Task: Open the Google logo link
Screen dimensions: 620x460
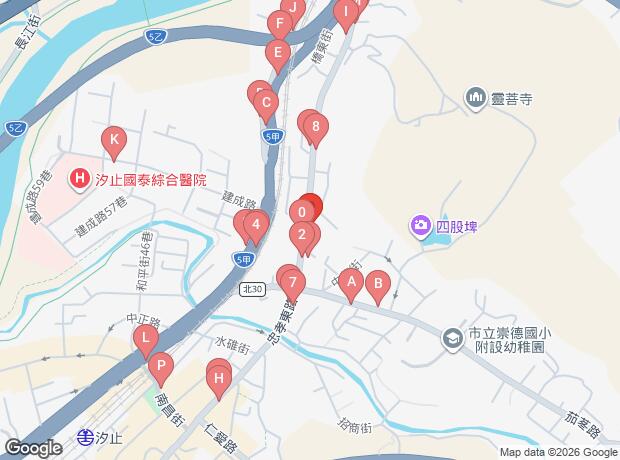Action: 32,448
